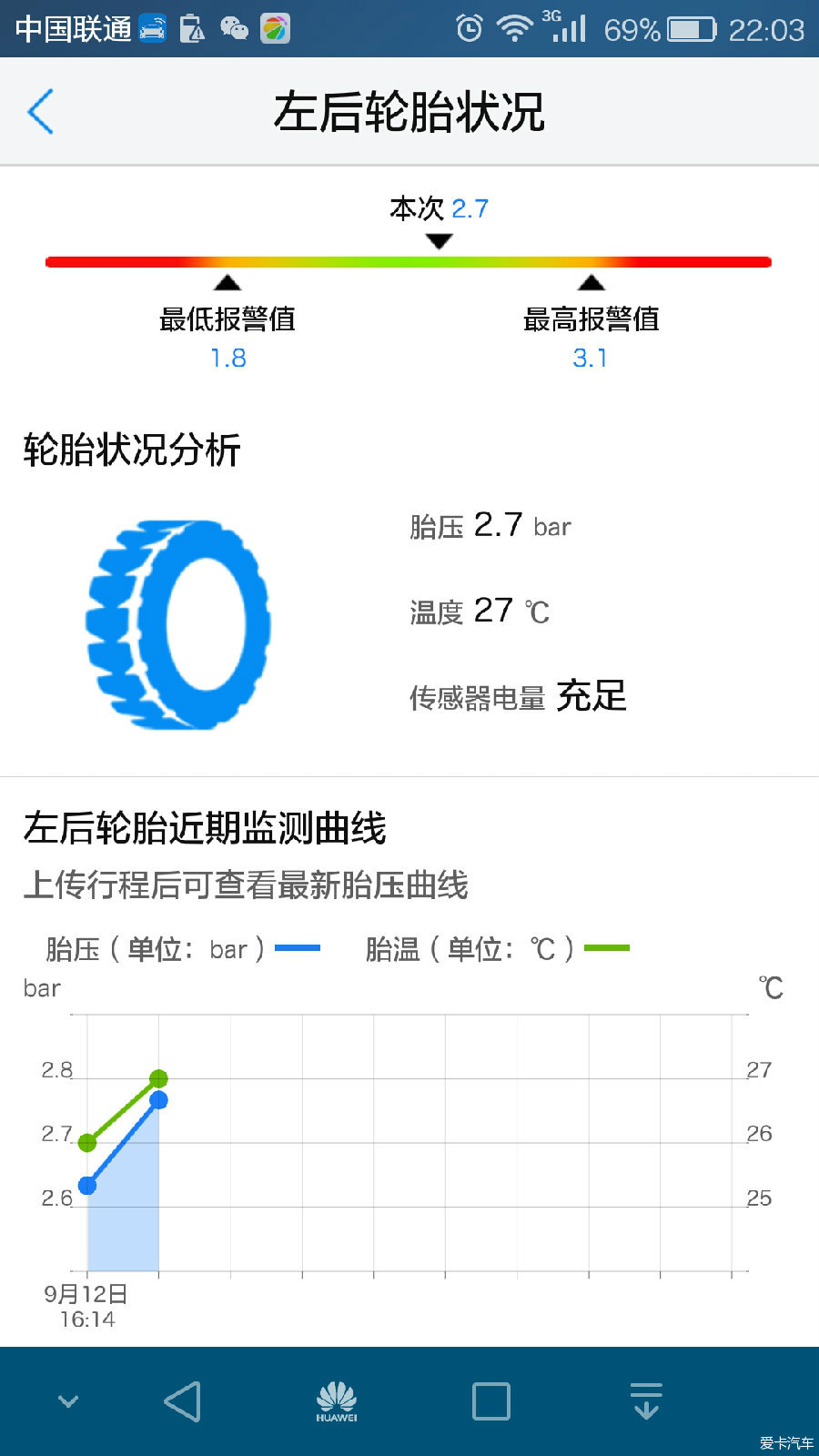Image resolution: width=819 pixels, height=1456 pixels.
Task: Pull down notifications with the navigation bar icon
Action: pyautogui.click(x=646, y=1401)
